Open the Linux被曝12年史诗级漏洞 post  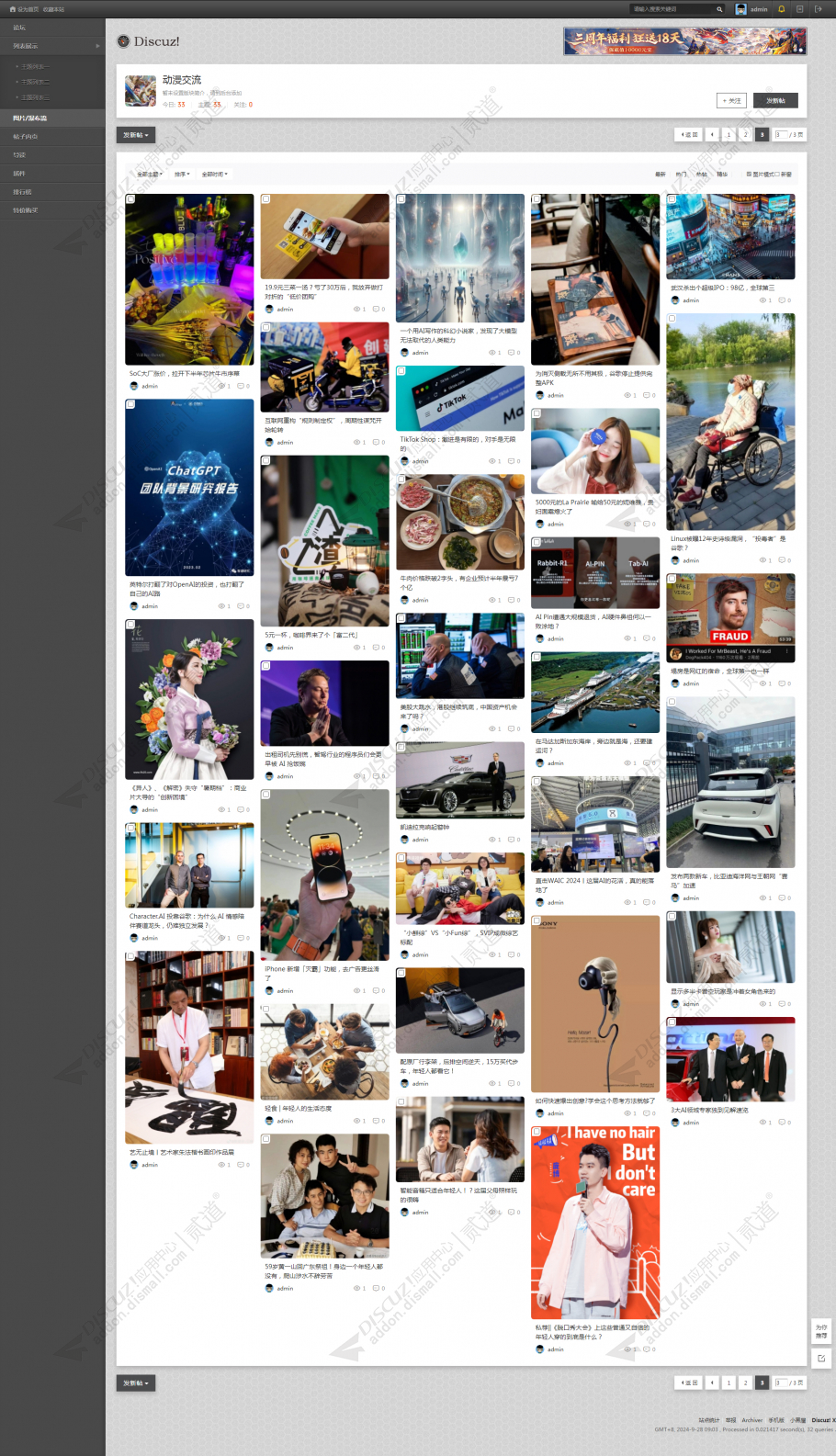pos(730,422)
